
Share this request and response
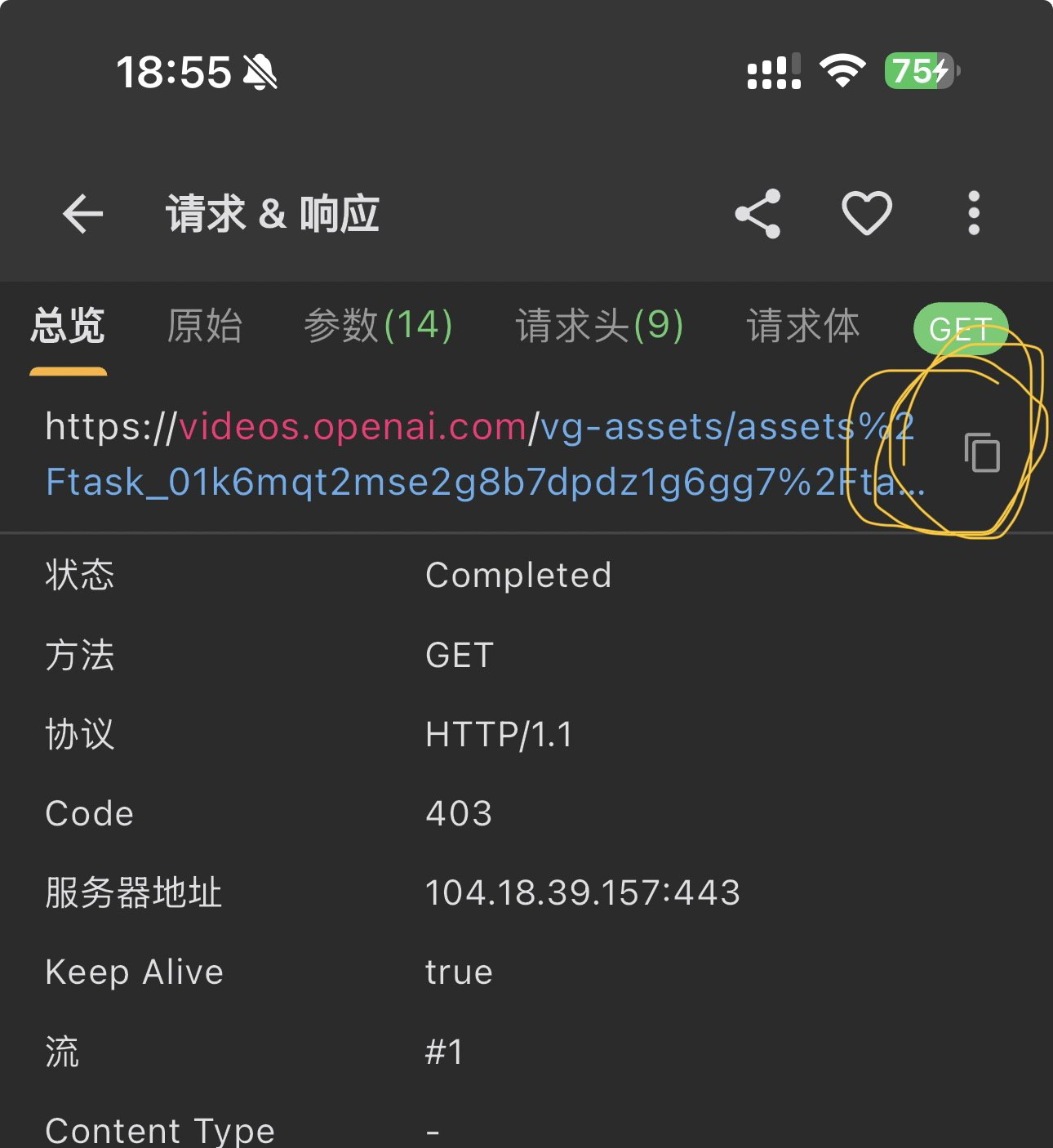tap(758, 214)
